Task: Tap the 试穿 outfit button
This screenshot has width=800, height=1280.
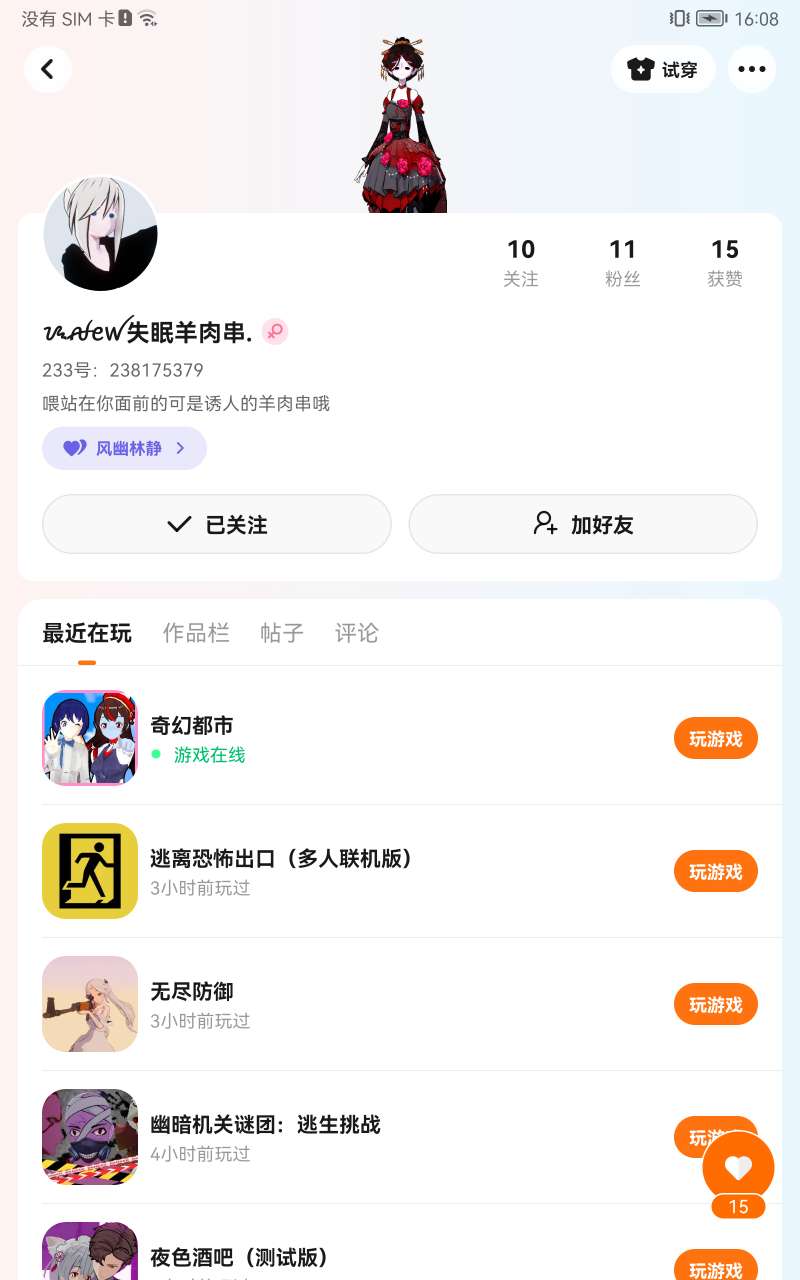Action: tap(663, 69)
